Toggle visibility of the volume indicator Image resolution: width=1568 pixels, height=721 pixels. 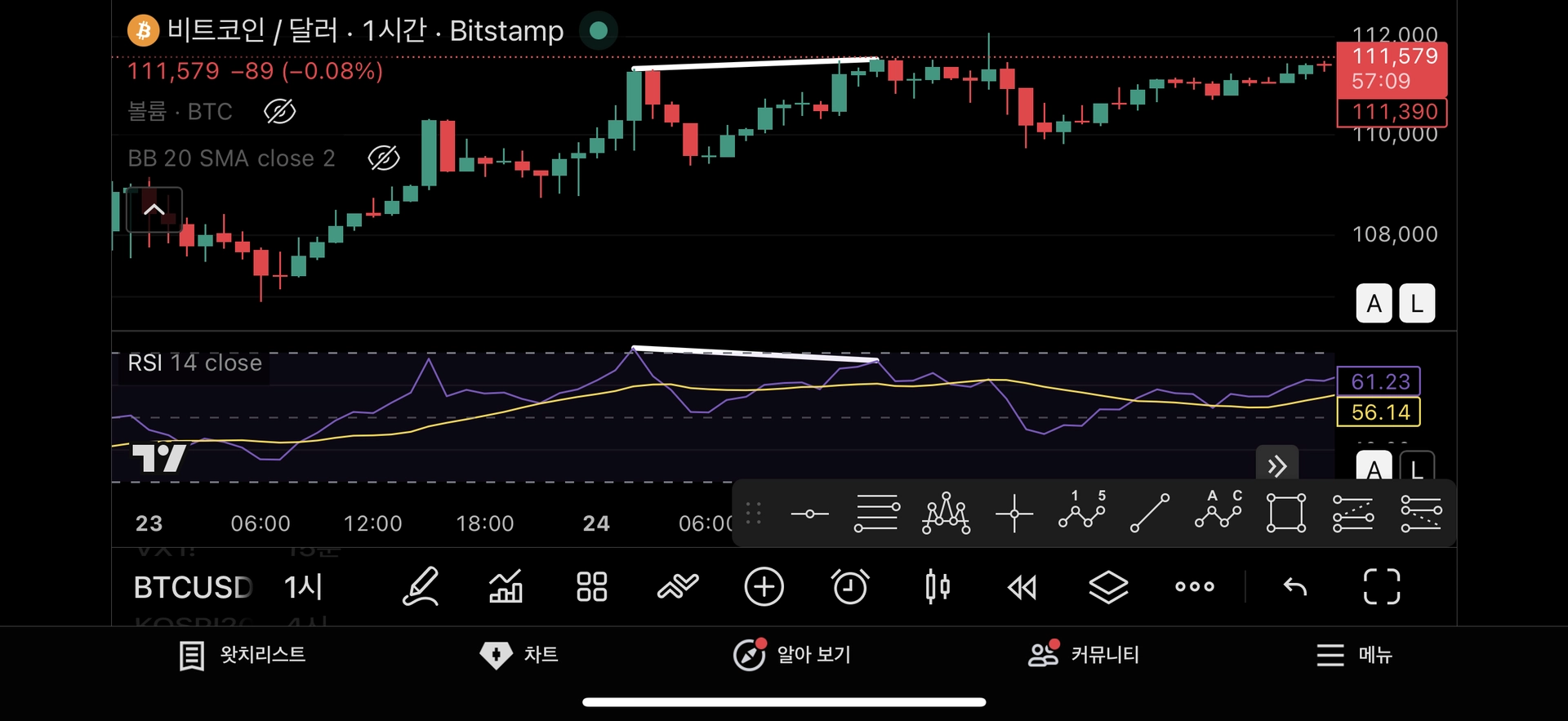coord(279,111)
